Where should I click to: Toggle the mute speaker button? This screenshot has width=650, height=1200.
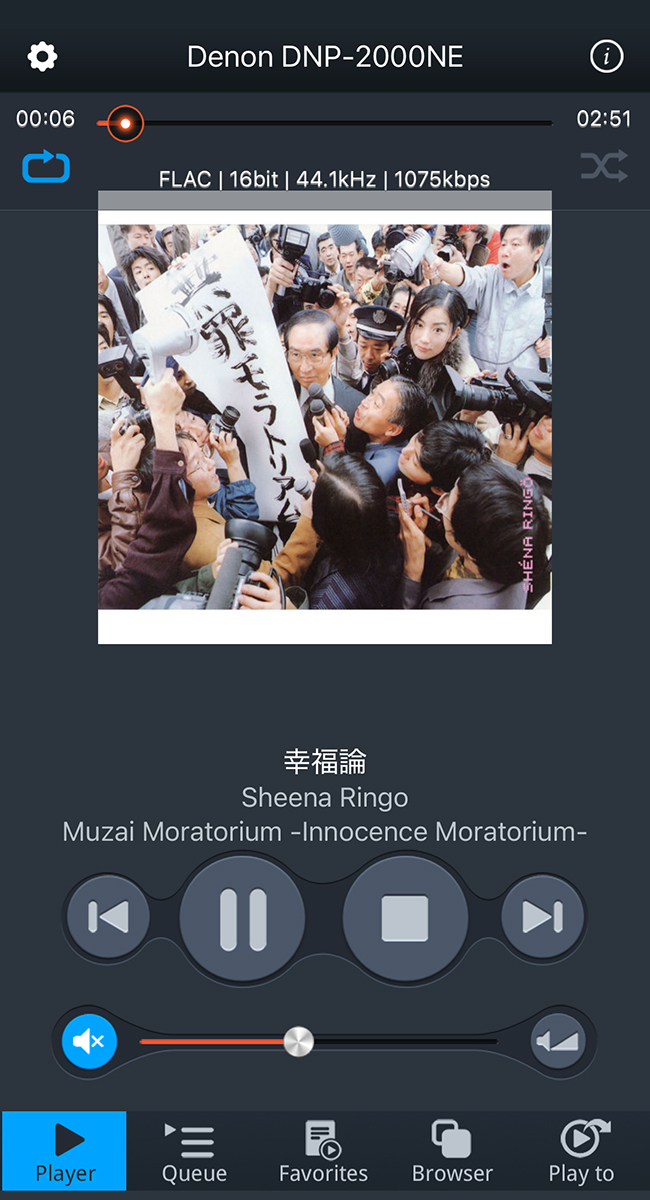coord(90,1041)
